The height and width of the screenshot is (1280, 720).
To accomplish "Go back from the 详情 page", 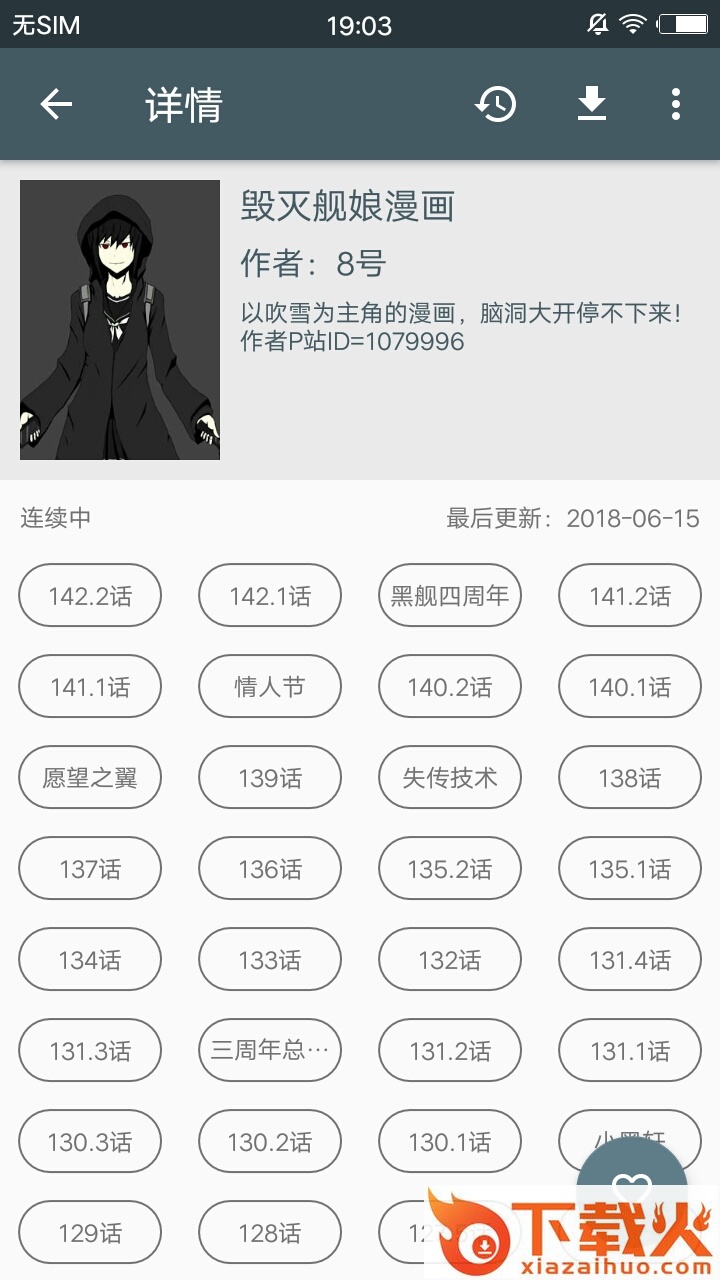I will pyautogui.click(x=56, y=104).
